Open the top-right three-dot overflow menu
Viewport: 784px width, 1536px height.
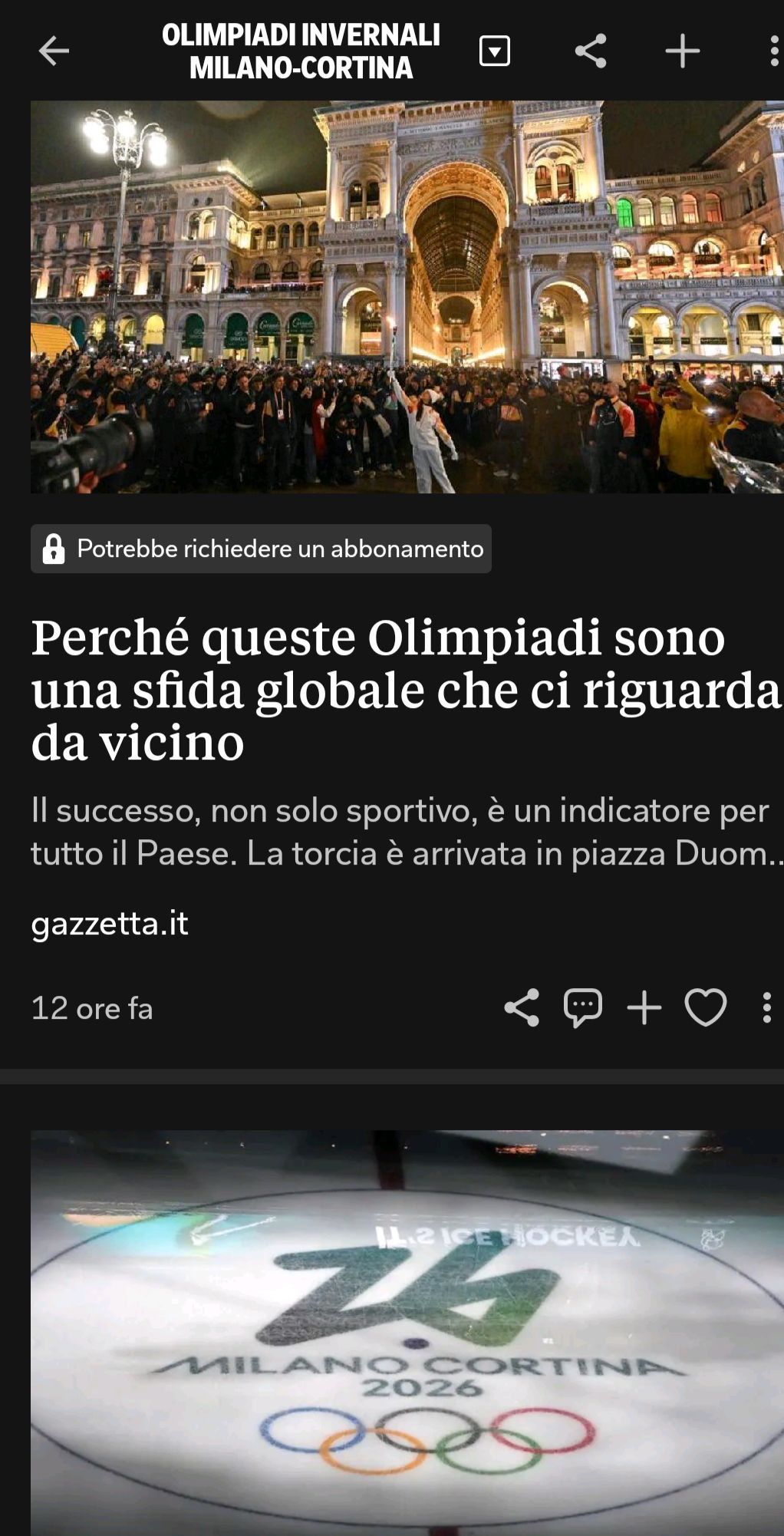[770, 52]
